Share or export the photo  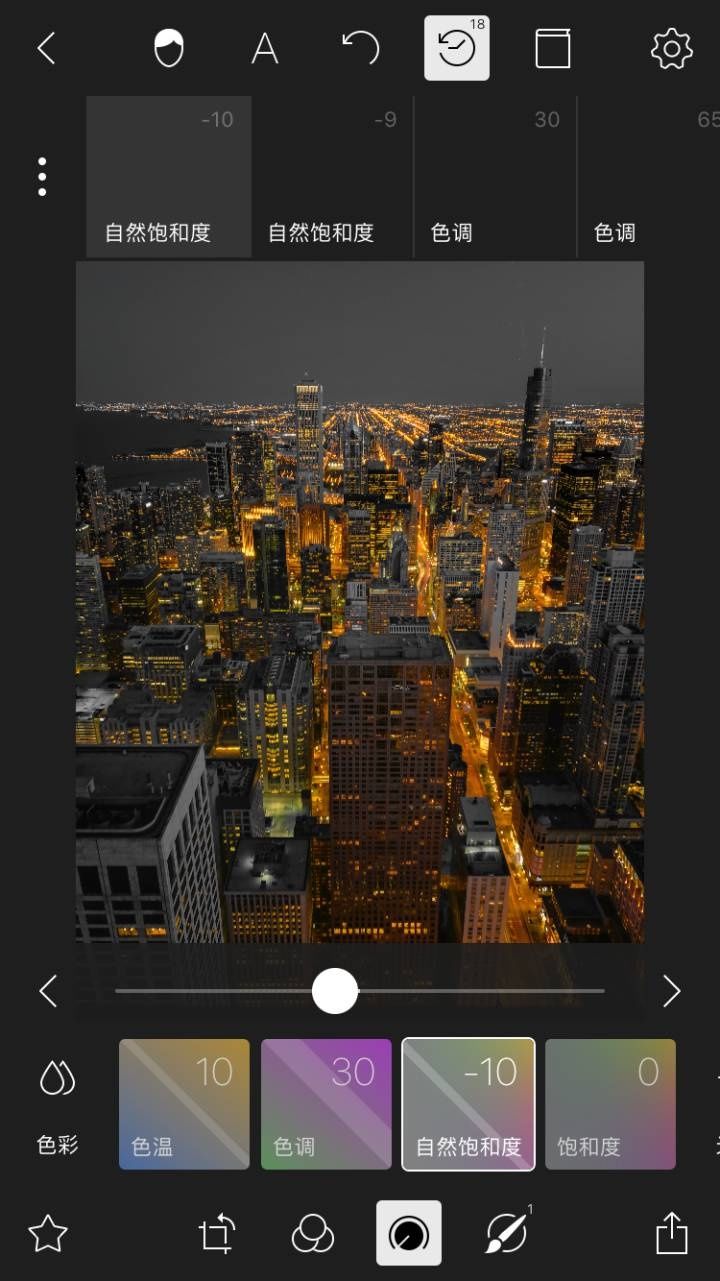click(x=672, y=1233)
